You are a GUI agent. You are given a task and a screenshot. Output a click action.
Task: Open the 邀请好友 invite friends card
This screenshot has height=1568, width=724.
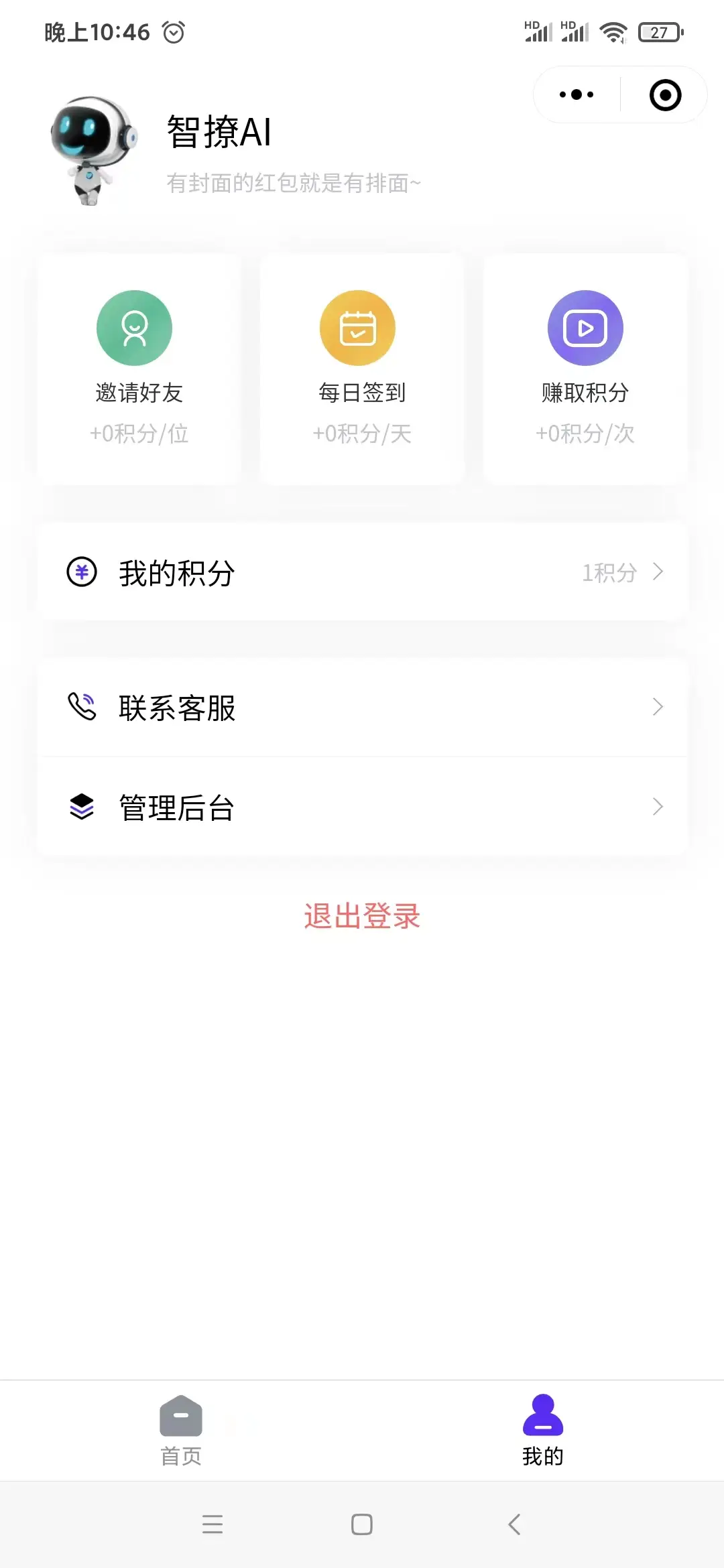139,369
